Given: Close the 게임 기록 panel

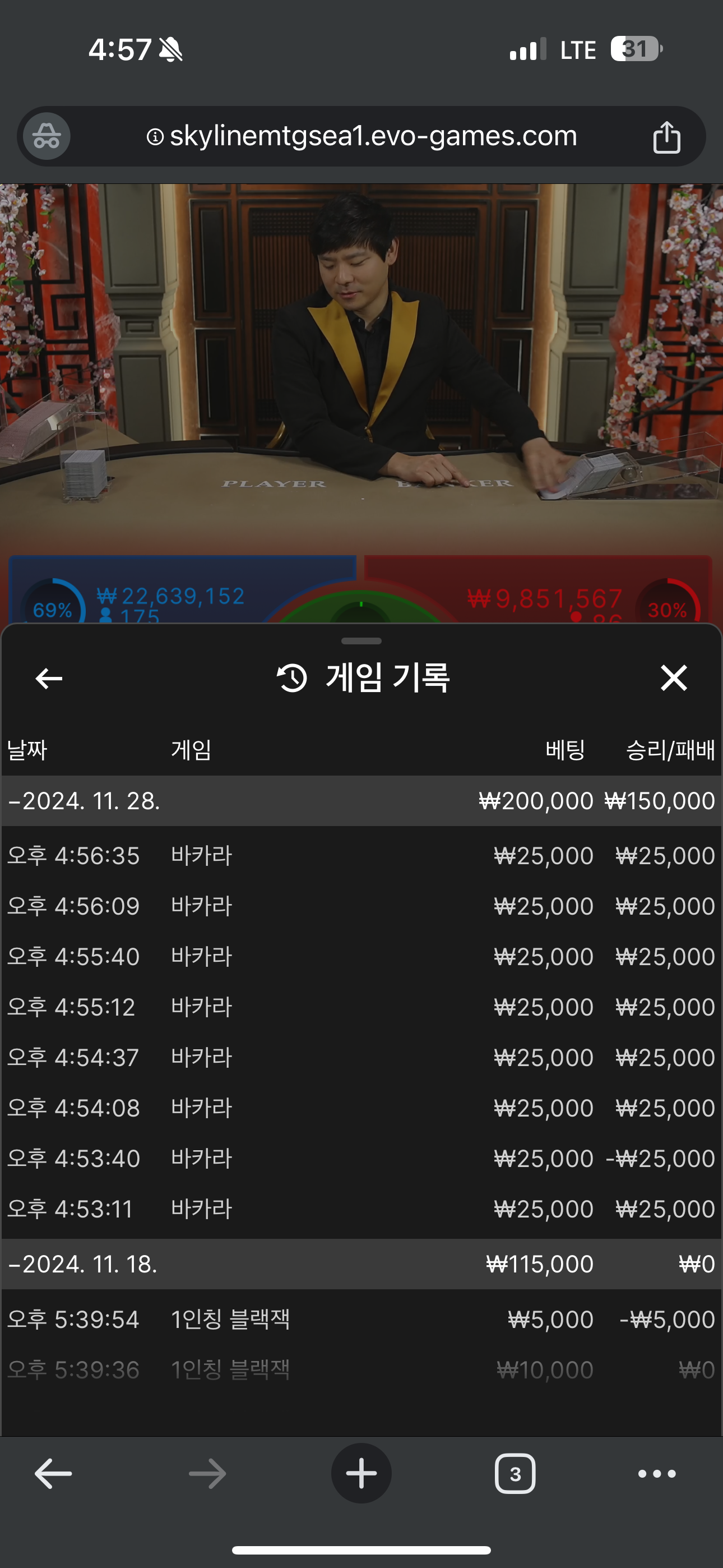Looking at the screenshot, I should tap(673, 678).
